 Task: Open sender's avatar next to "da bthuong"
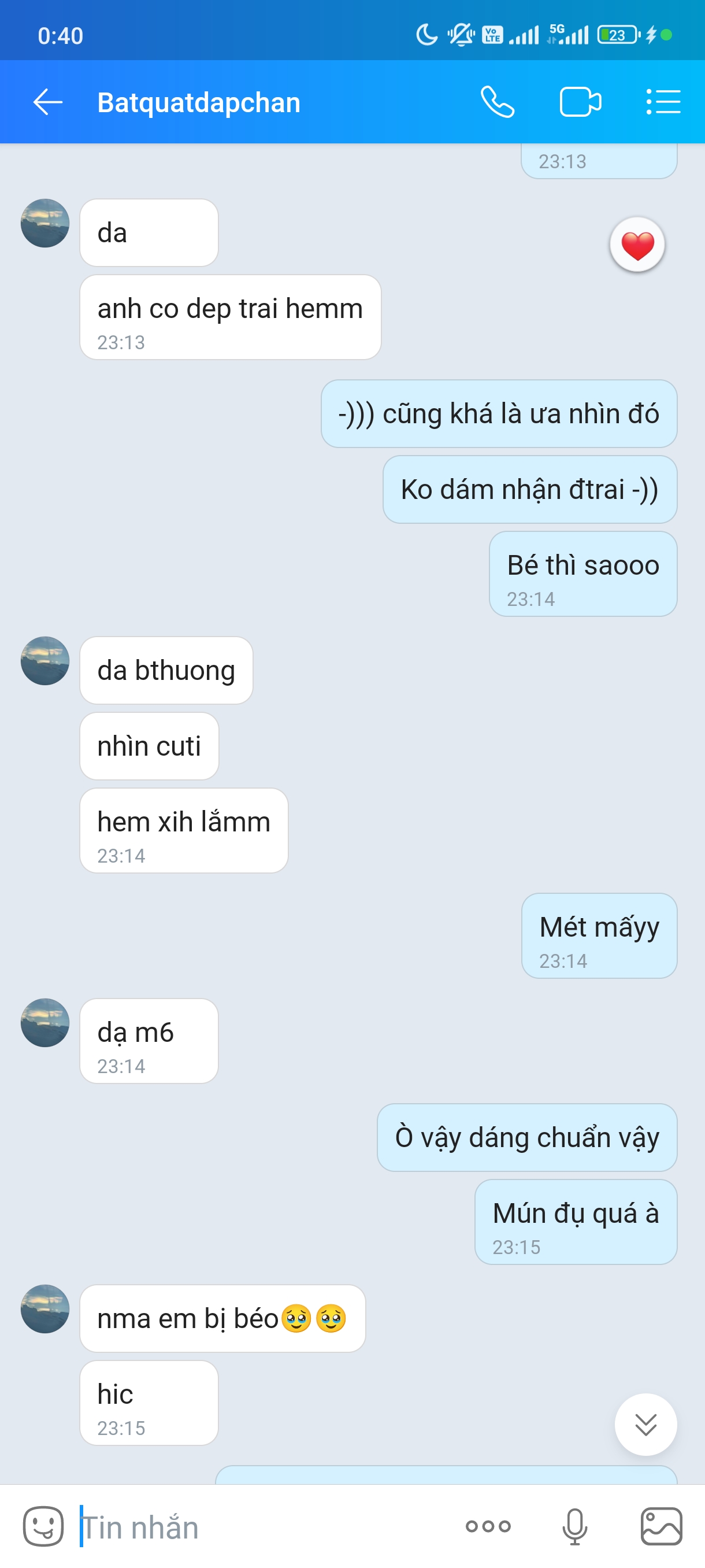[x=45, y=660]
